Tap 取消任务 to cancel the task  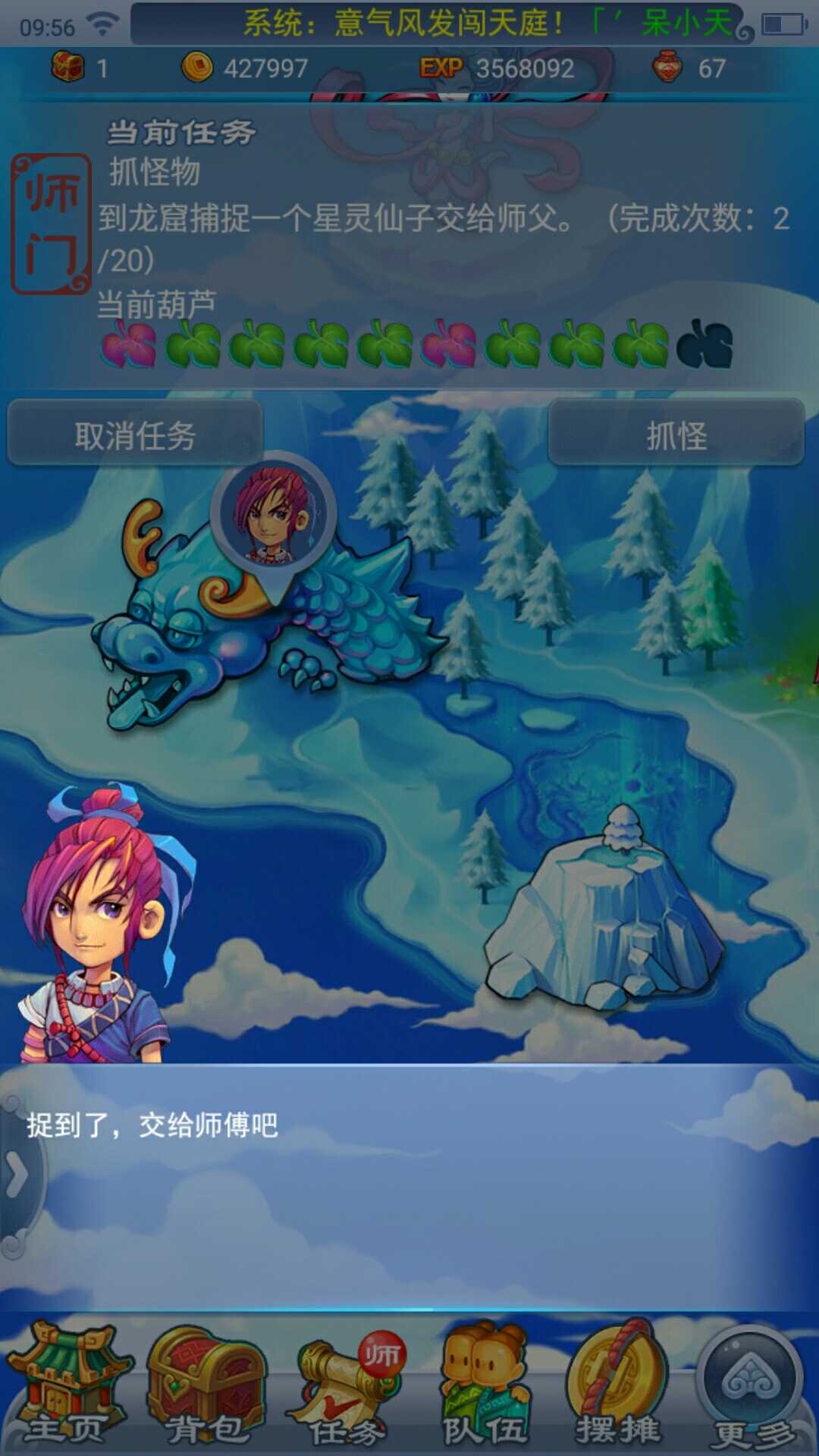[135, 434]
